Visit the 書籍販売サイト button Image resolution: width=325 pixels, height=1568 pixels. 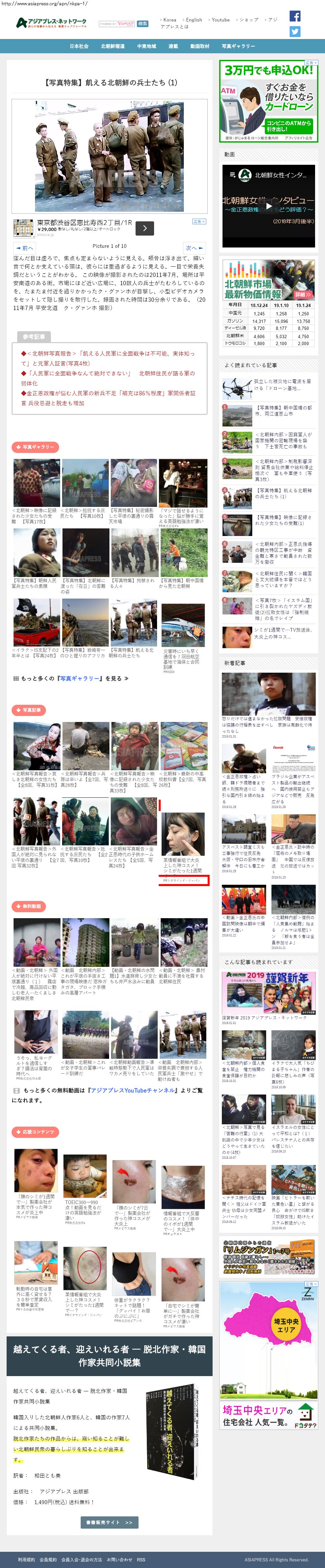pyautogui.click(x=109, y=1522)
